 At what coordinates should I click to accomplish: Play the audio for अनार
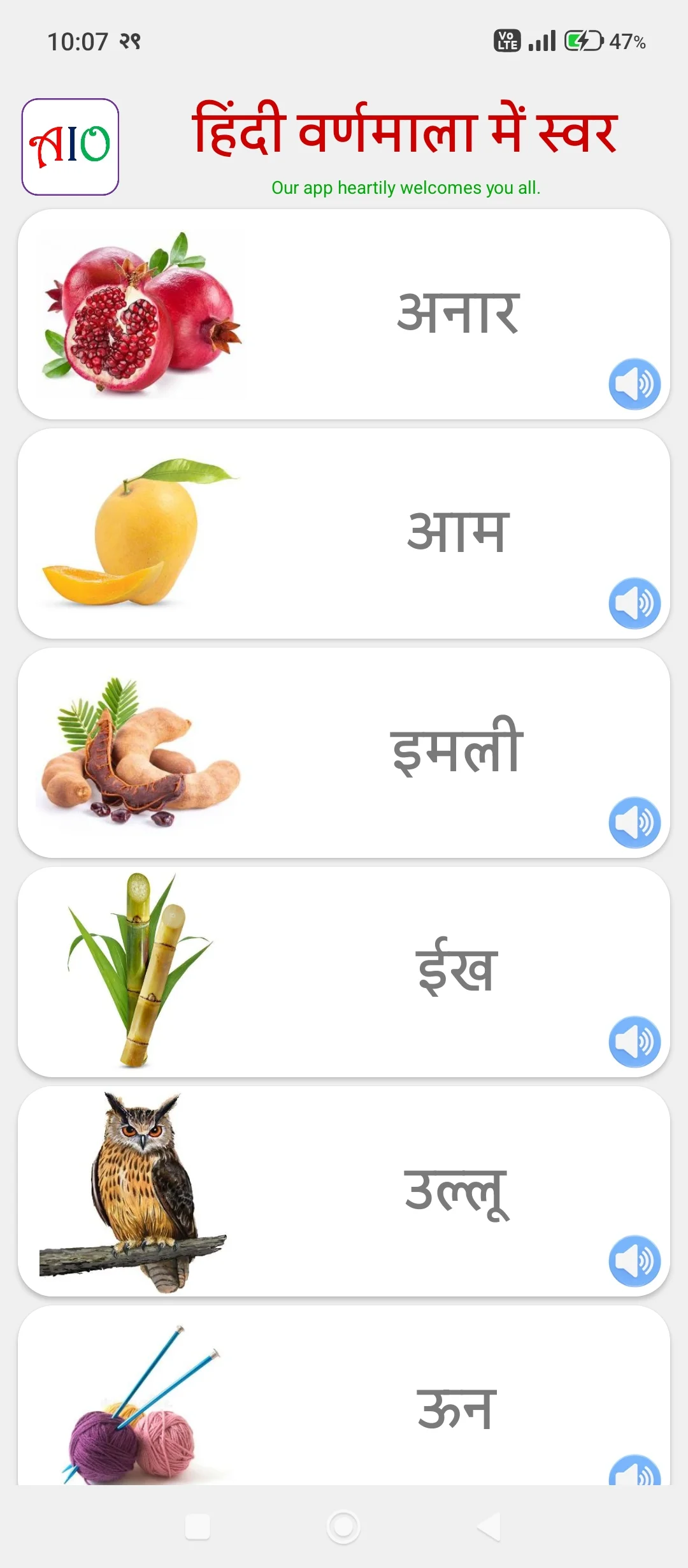coord(634,384)
